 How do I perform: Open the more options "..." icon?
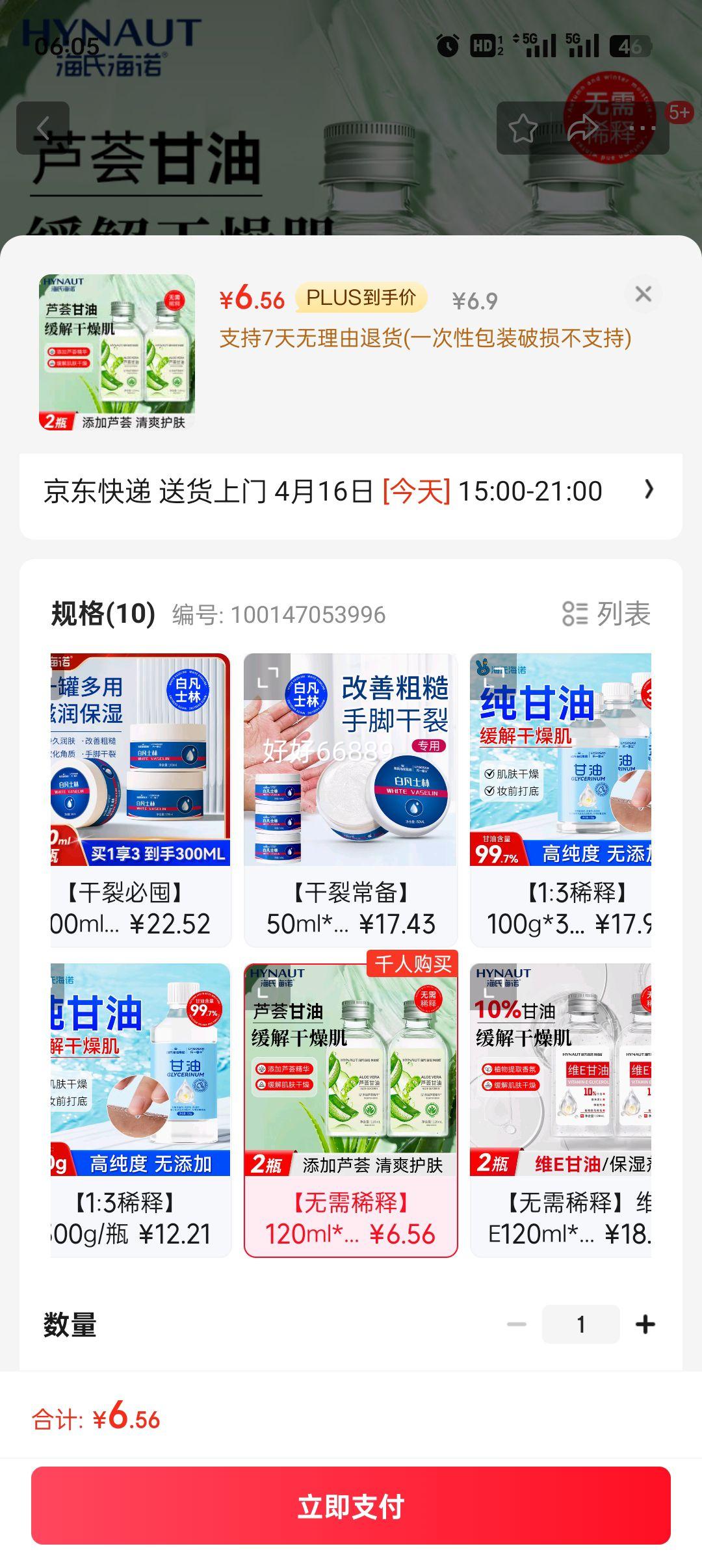[x=643, y=129]
